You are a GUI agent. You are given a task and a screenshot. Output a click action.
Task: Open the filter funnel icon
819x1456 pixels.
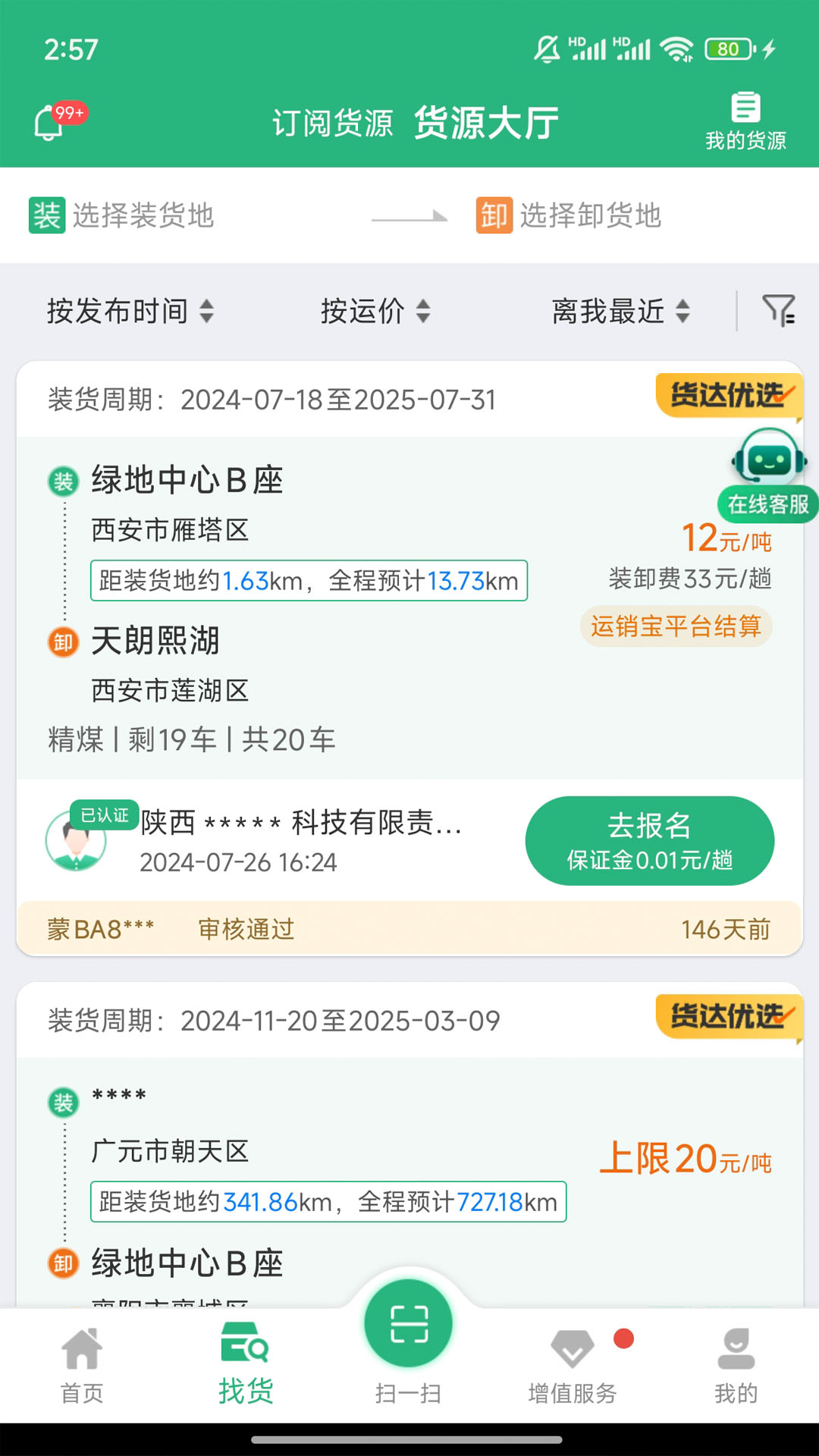[x=776, y=311]
